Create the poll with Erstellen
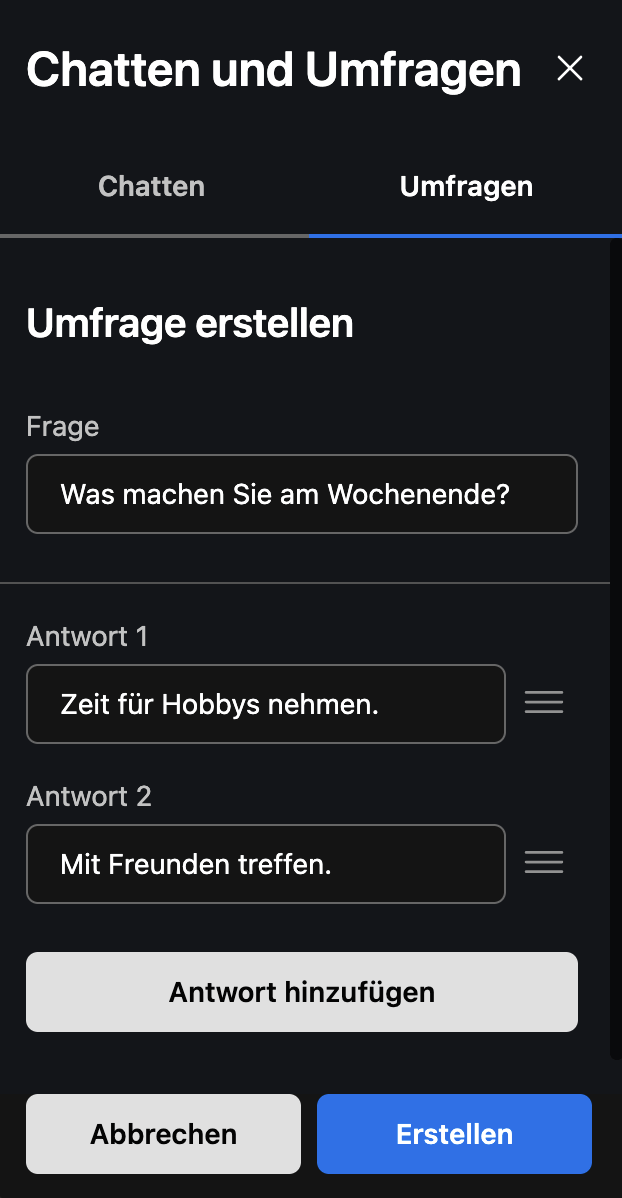The image size is (622, 1198). pyautogui.click(x=455, y=1134)
